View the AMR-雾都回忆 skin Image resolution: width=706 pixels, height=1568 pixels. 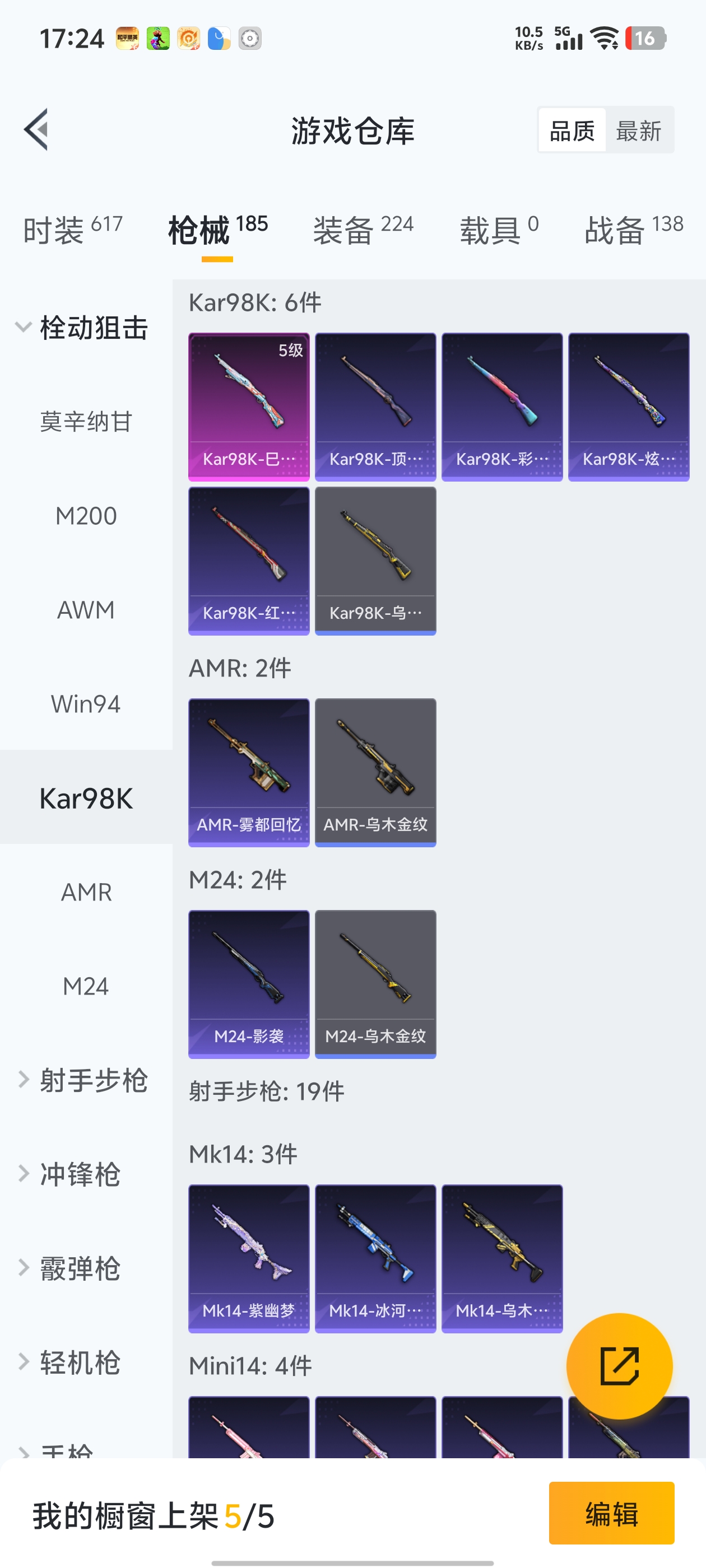coord(249,772)
